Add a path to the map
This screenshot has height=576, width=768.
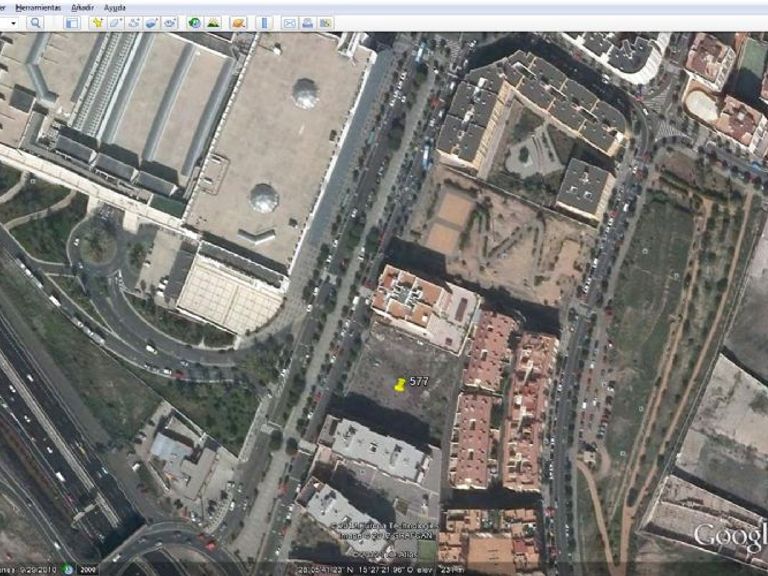tap(133, 22)
